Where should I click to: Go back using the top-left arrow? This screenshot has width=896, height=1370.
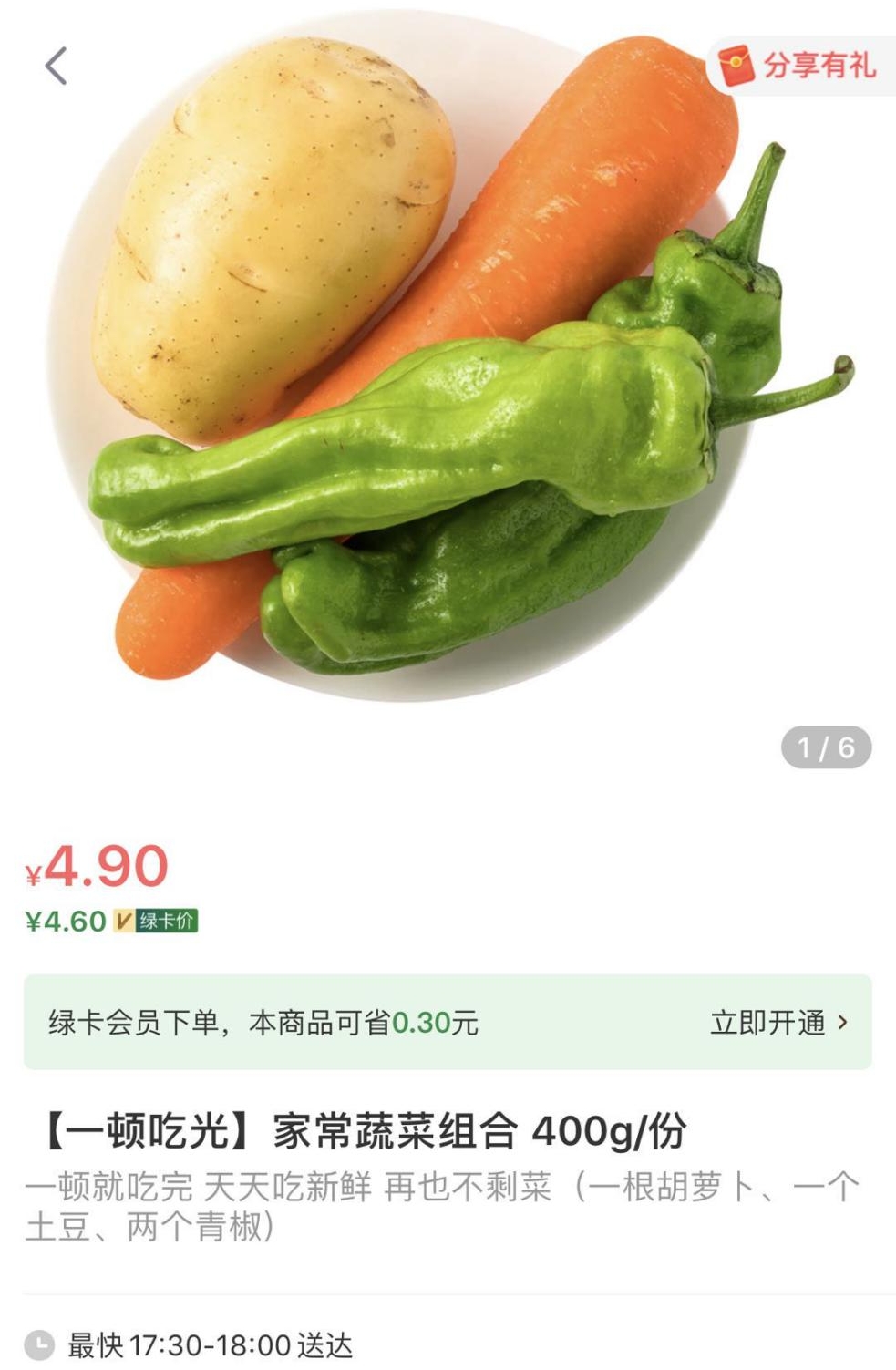[x=57, y=66]
